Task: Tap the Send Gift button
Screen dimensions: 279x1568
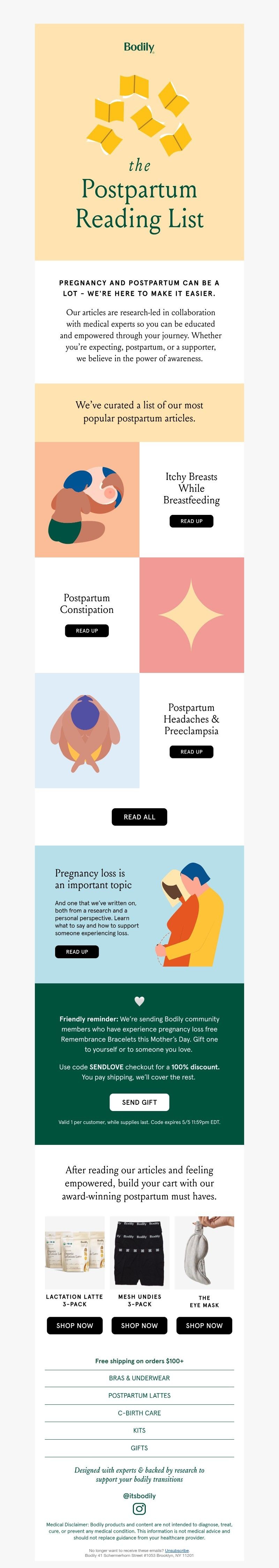Action: [139, 1102]
